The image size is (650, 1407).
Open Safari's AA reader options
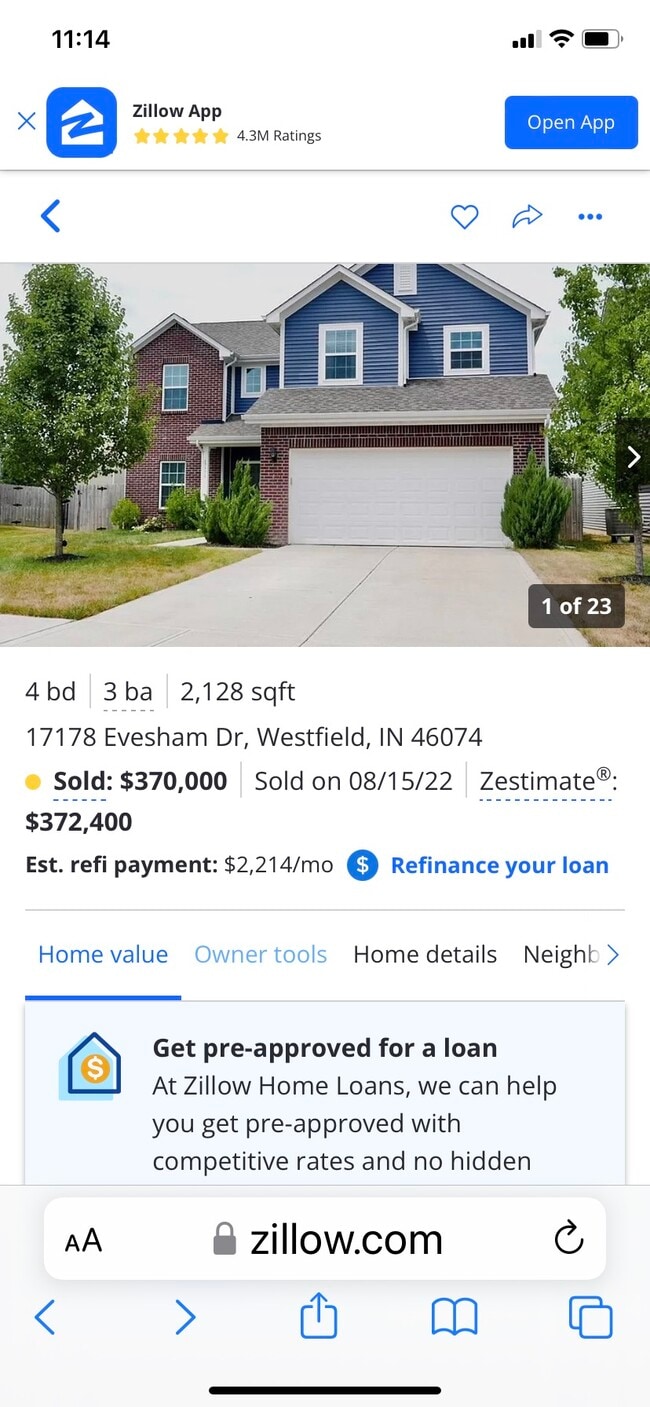point(83,1241)
